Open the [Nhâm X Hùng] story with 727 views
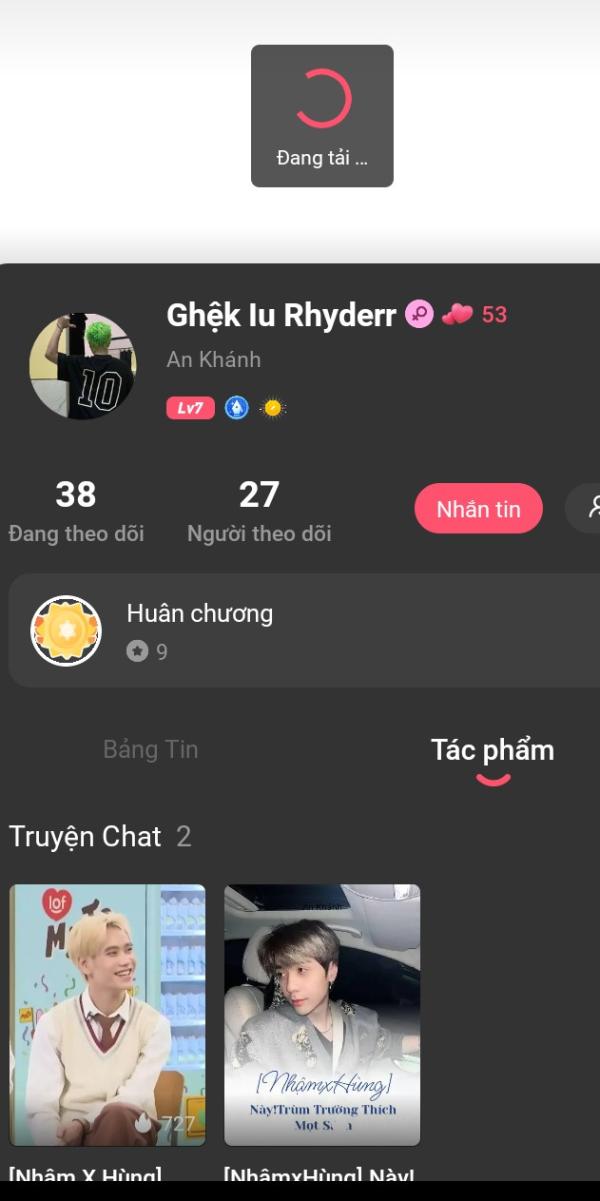 coord(108,1014)
